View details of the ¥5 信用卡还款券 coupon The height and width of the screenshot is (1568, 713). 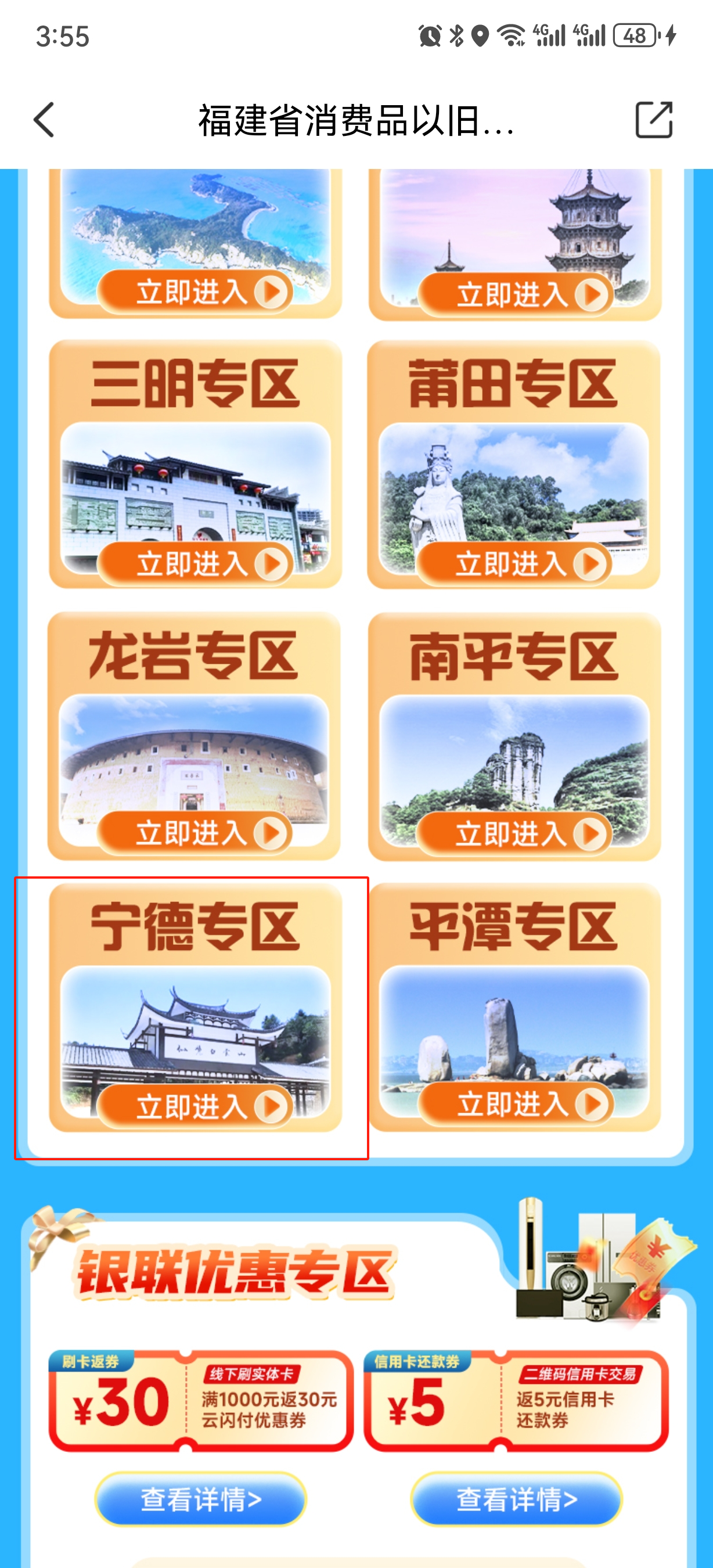click(517, 1499)
